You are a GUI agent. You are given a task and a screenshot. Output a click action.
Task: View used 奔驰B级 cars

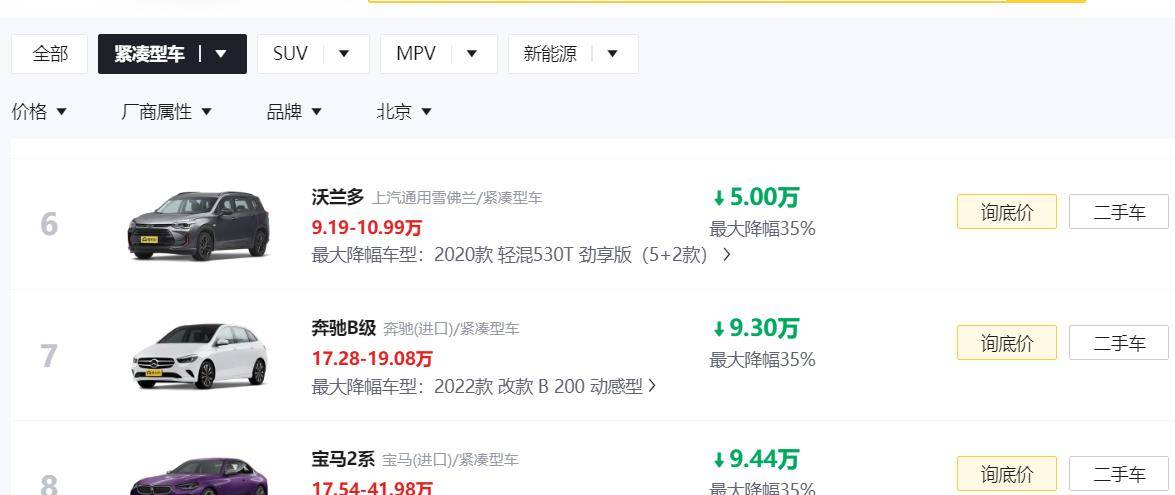[x=1118, y=343]
